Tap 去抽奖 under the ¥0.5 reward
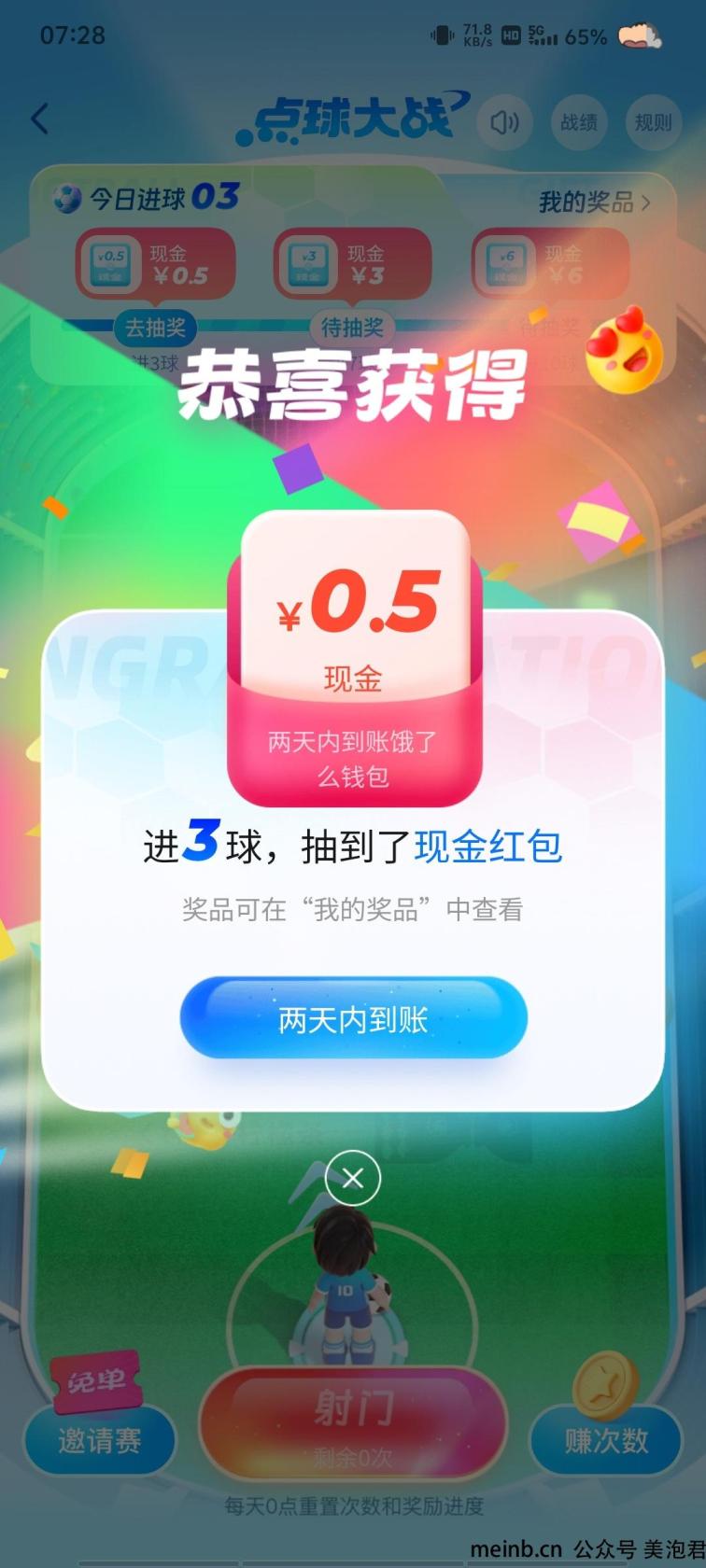706x1568 pixels. click(155, 328)
